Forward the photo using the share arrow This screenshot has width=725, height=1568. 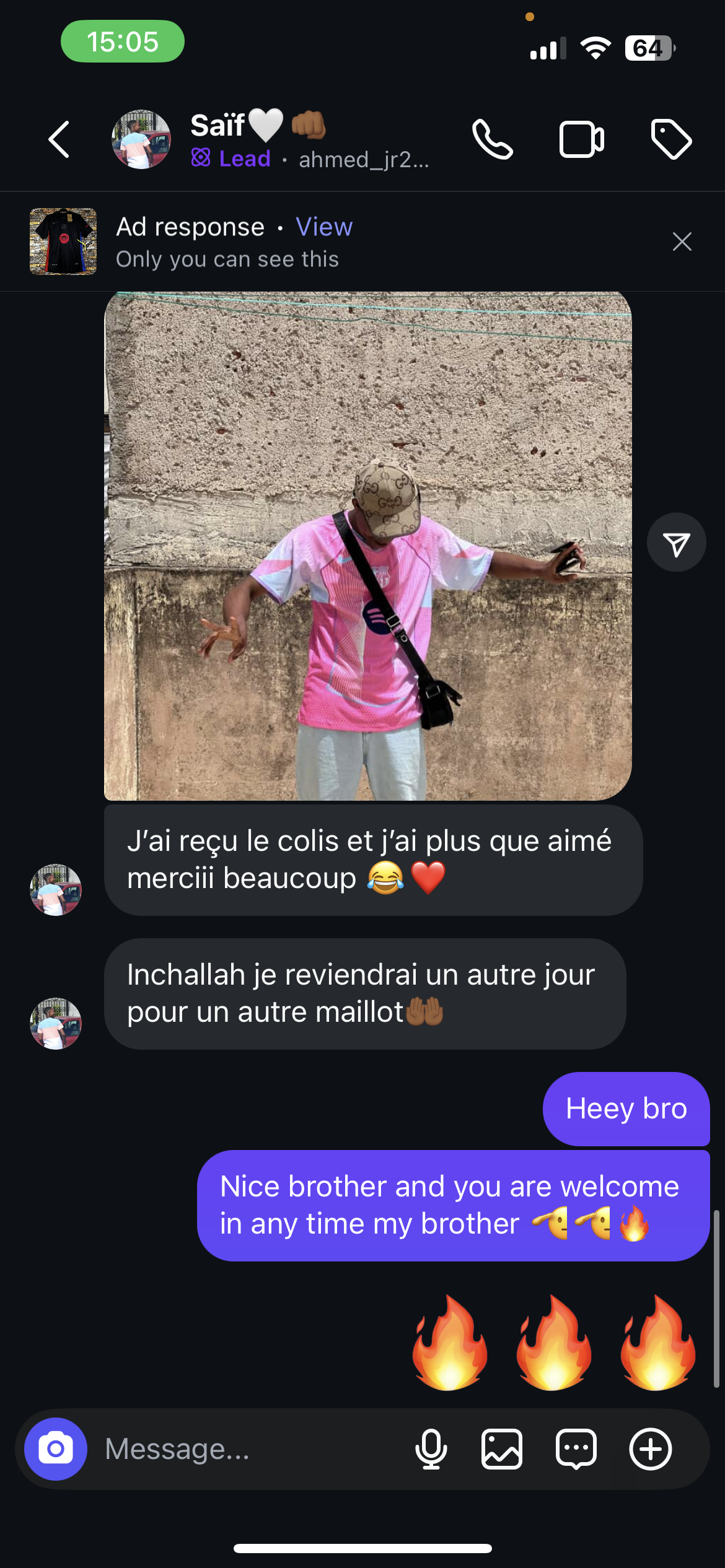tap(676, 542)
